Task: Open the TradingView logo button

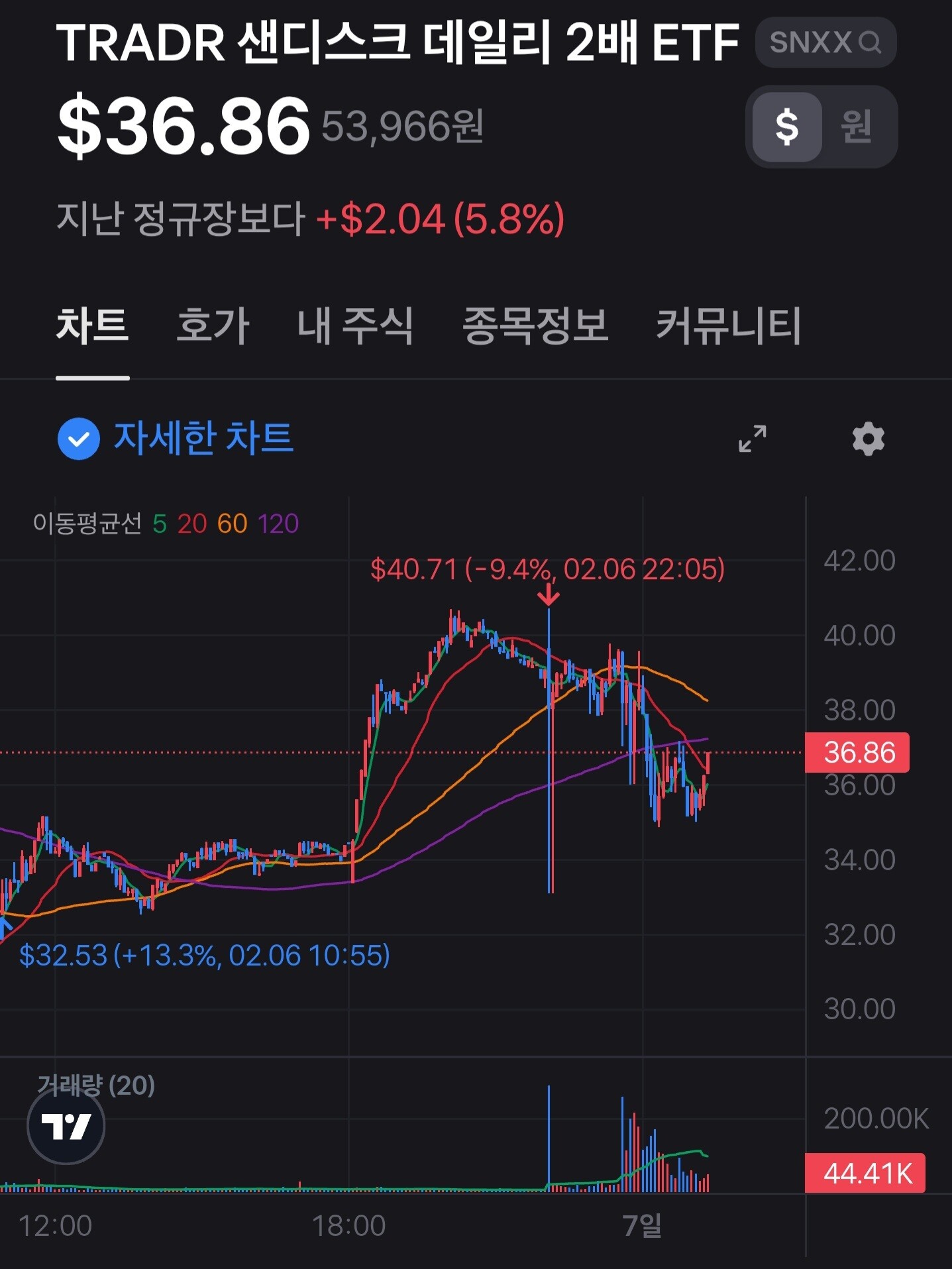Action: (x=66, y=1125)
